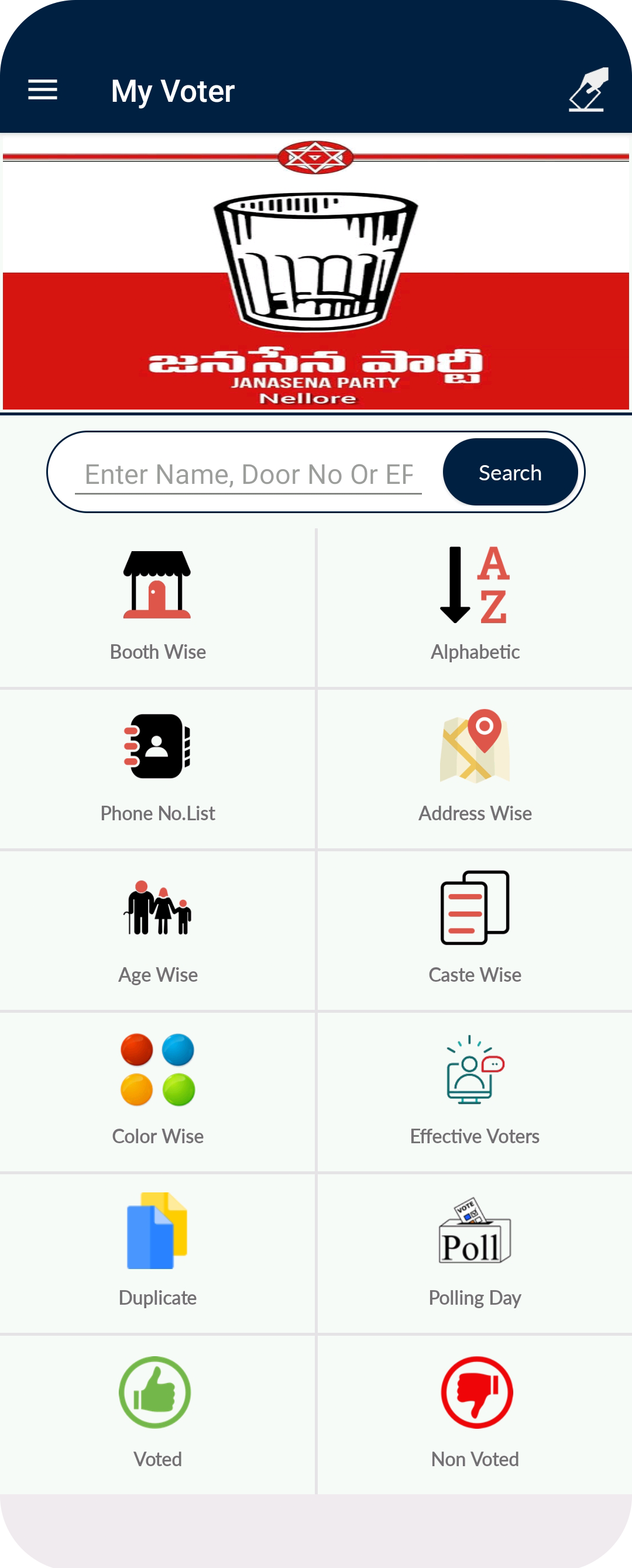Focus the name or door number search field
Viewport: 632px width, 1568px height.
[x=249, y=473]
